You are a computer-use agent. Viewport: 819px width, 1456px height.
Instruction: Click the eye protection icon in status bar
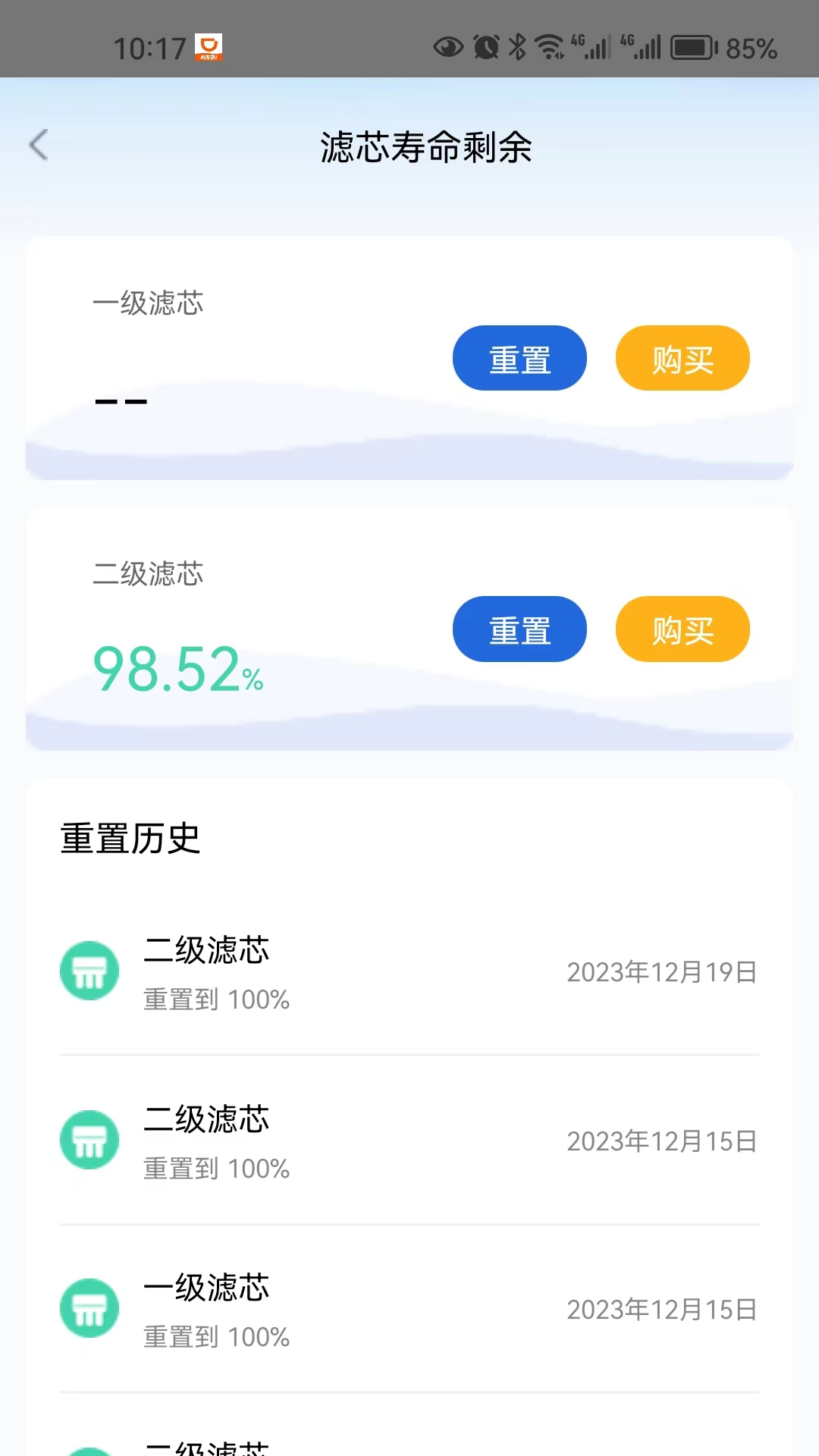pos(449,47)
